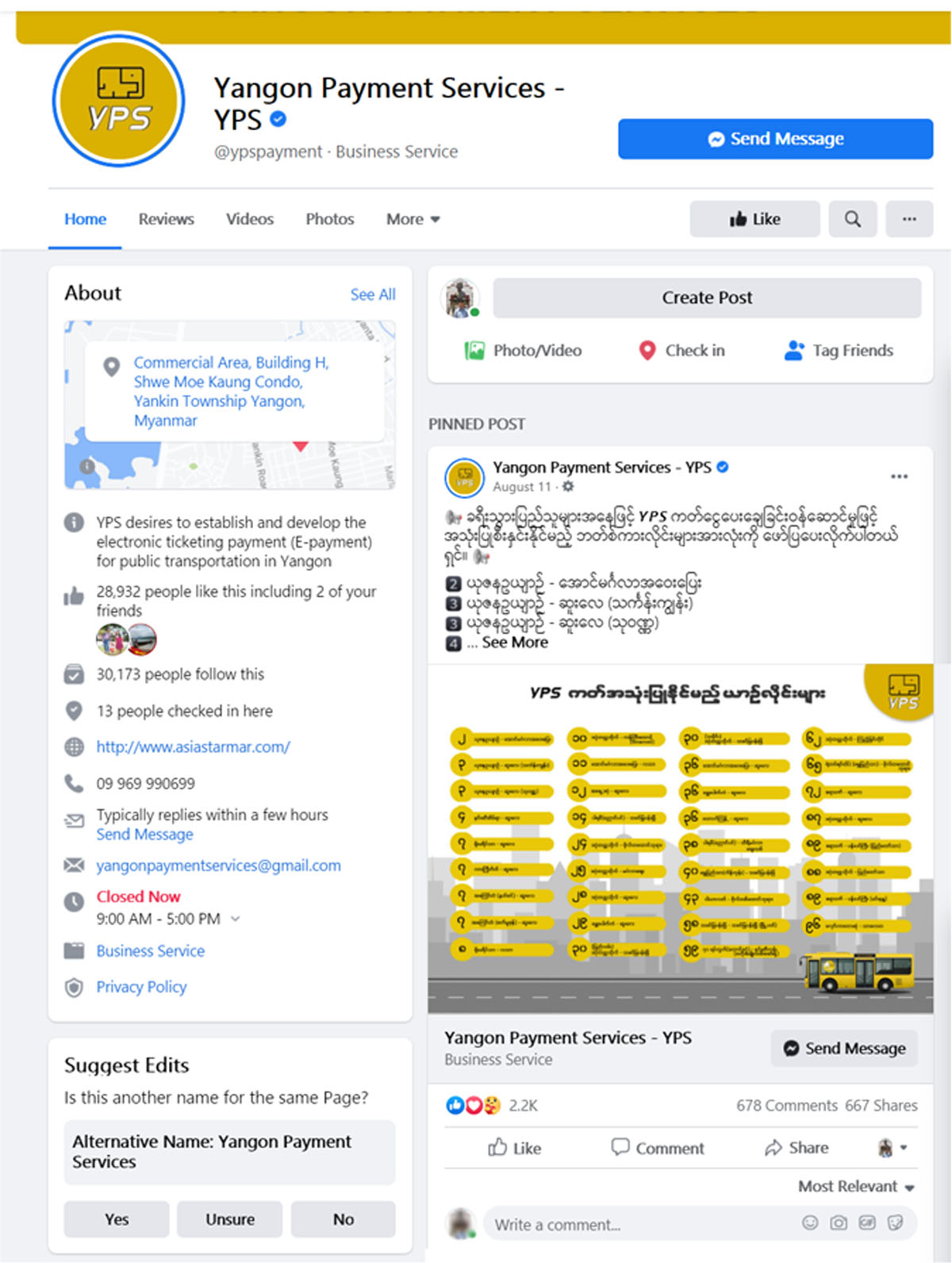
Task: Switch to the Reviews tab
Action: 166,219
